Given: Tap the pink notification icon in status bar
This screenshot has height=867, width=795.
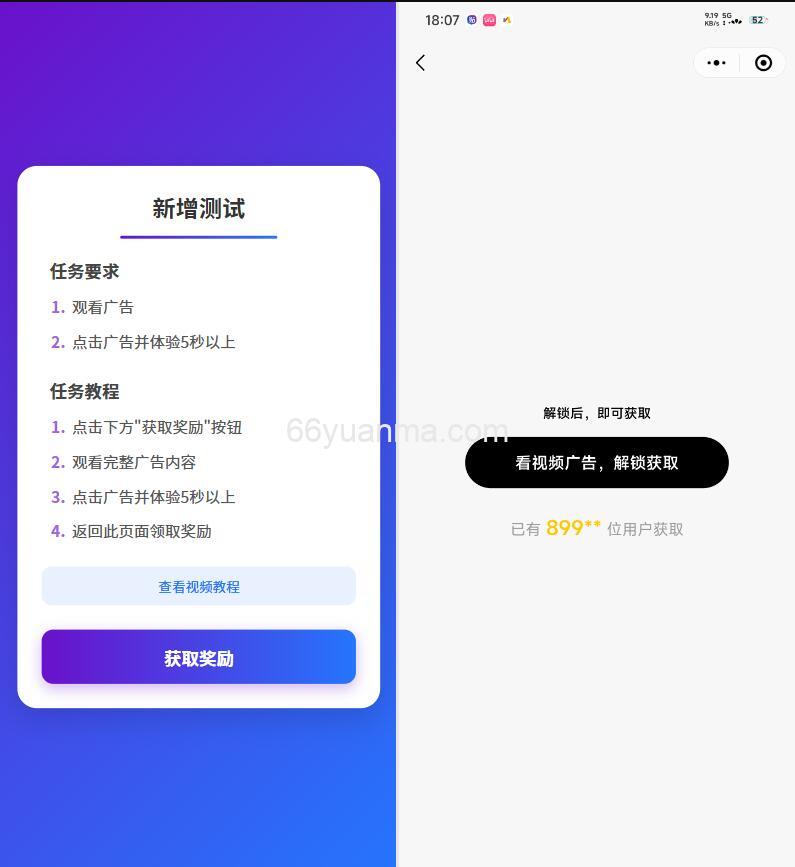Looking at the screenshot, I should pyautogui.click(x=487, y=20).
